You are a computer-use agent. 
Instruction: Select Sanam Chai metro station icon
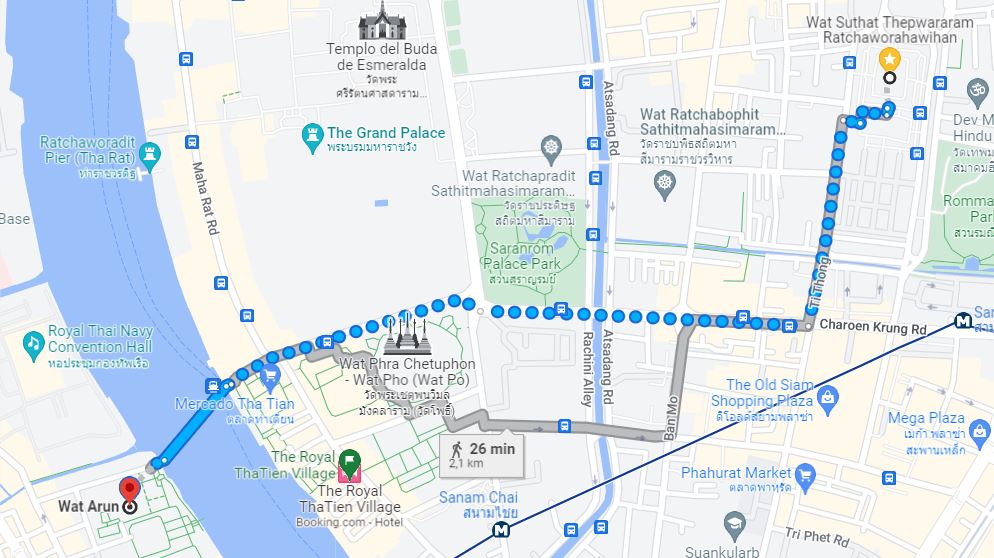tap(499, 531)
